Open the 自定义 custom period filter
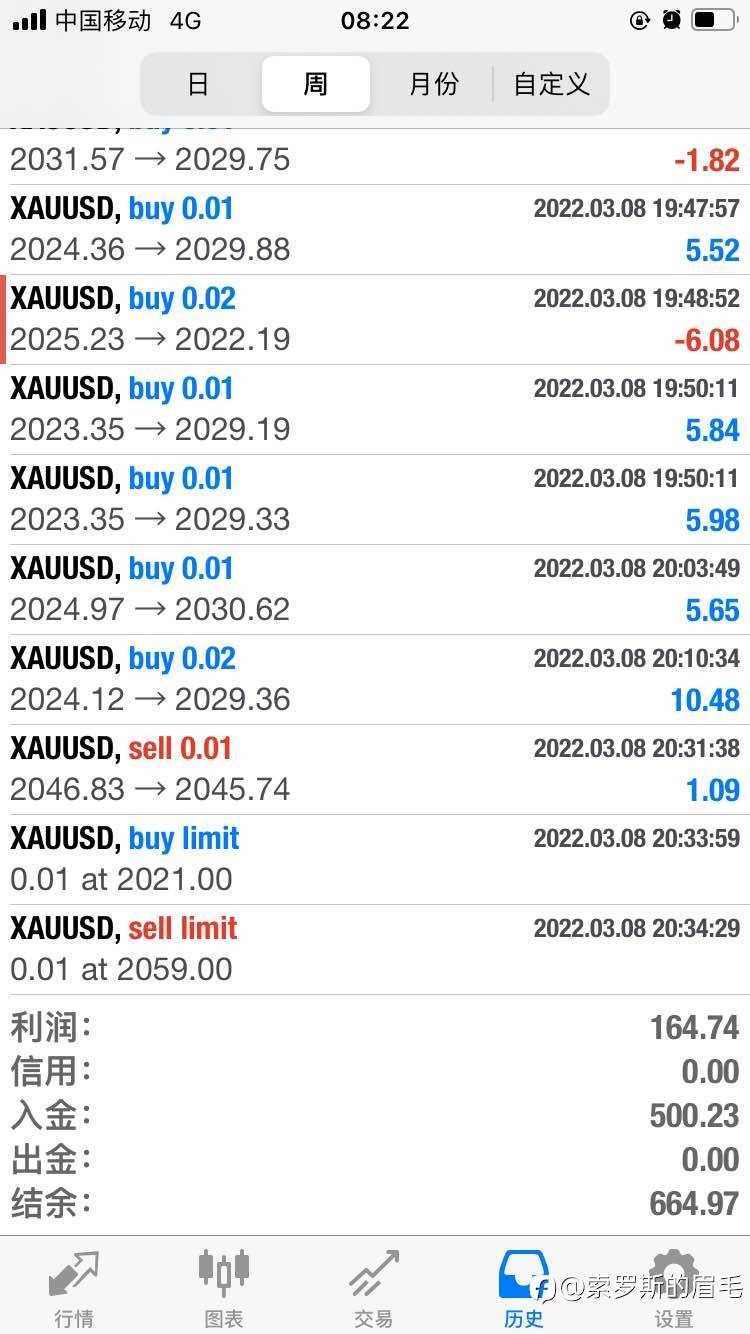 551,84
